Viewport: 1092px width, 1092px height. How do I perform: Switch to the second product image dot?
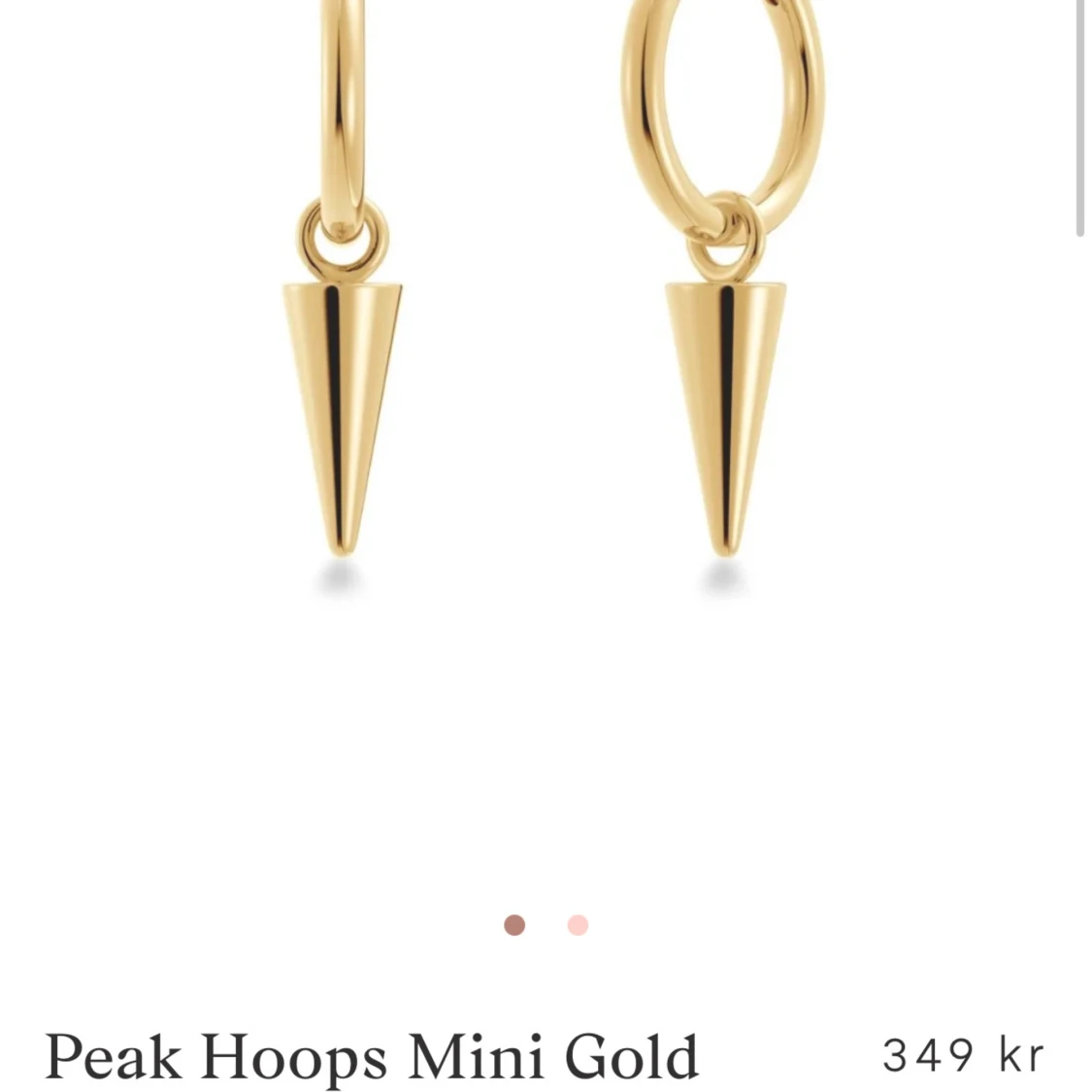coord(578,925)
